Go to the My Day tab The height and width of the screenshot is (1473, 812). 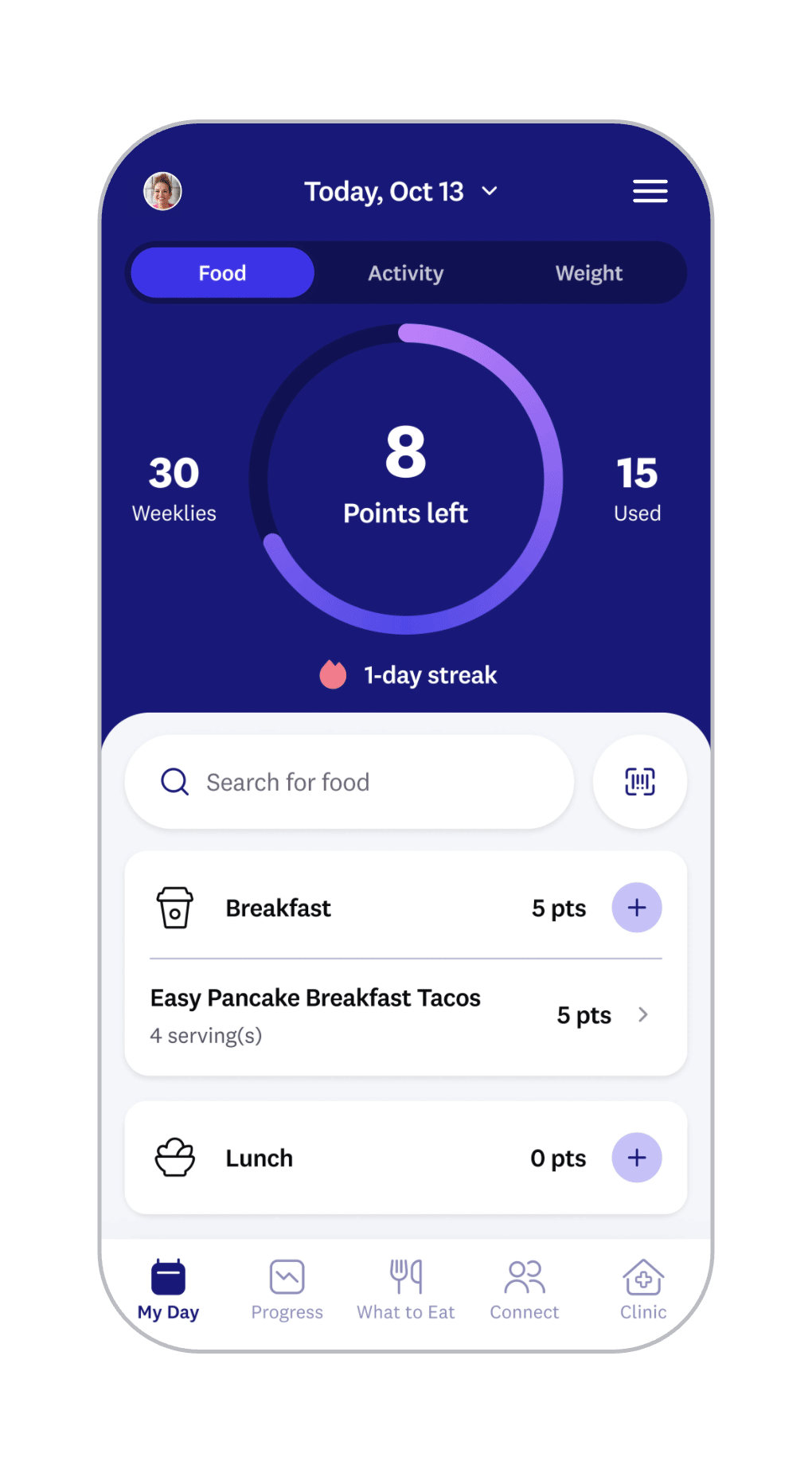pyautogui.click(x=168, y=1290)
